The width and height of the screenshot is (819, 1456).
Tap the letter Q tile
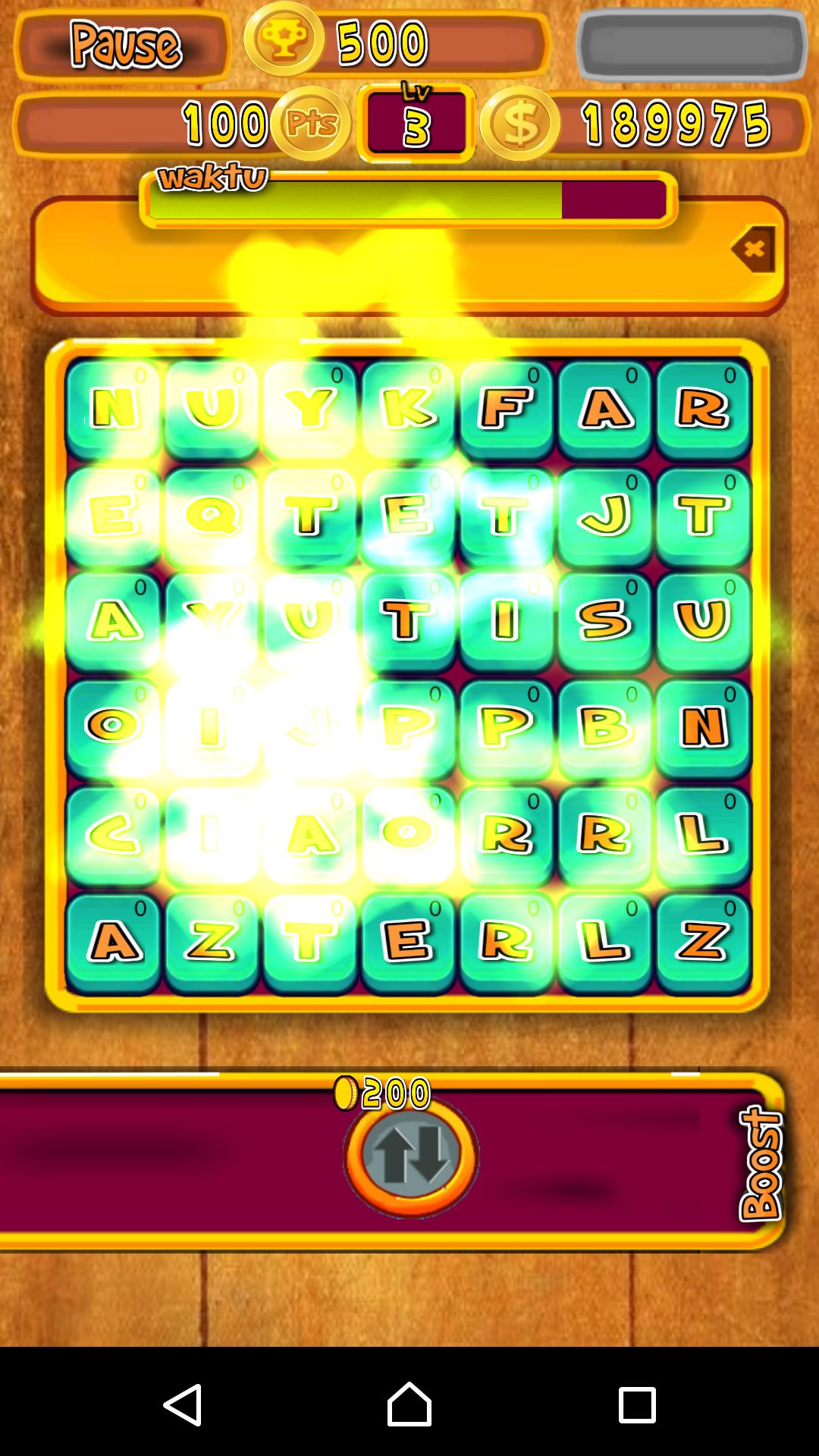coord(212,516)
